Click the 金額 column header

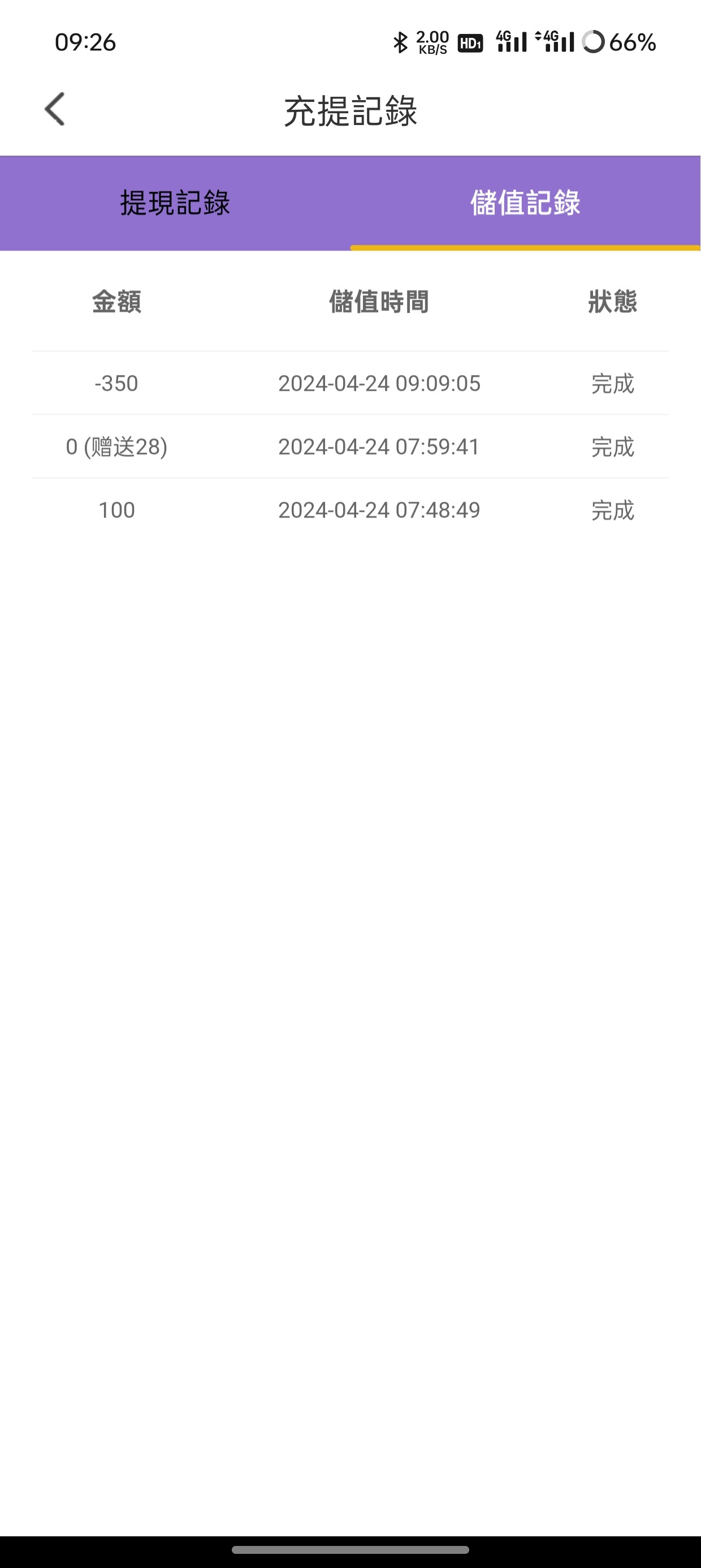116,303
